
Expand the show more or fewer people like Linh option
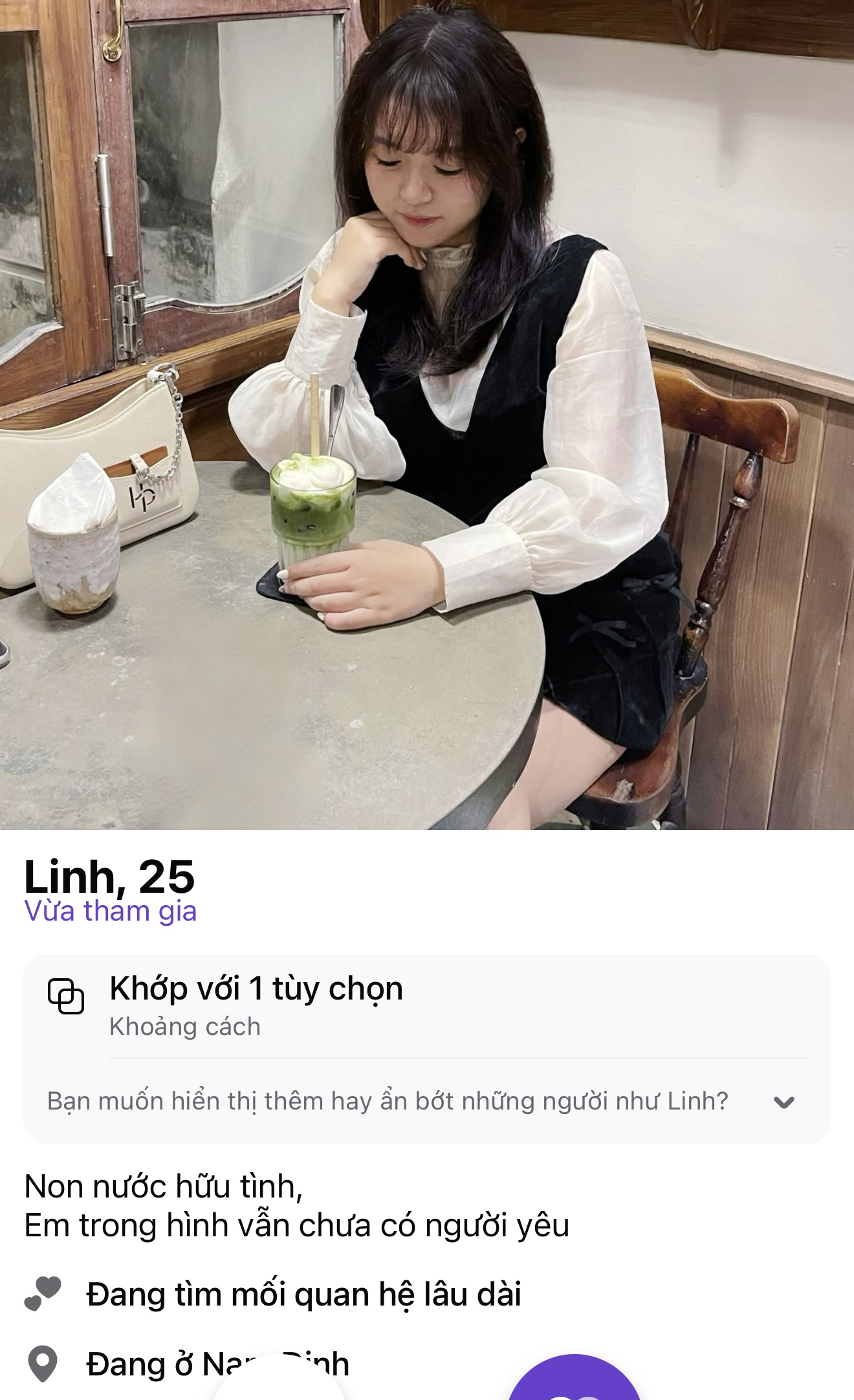783,1102
